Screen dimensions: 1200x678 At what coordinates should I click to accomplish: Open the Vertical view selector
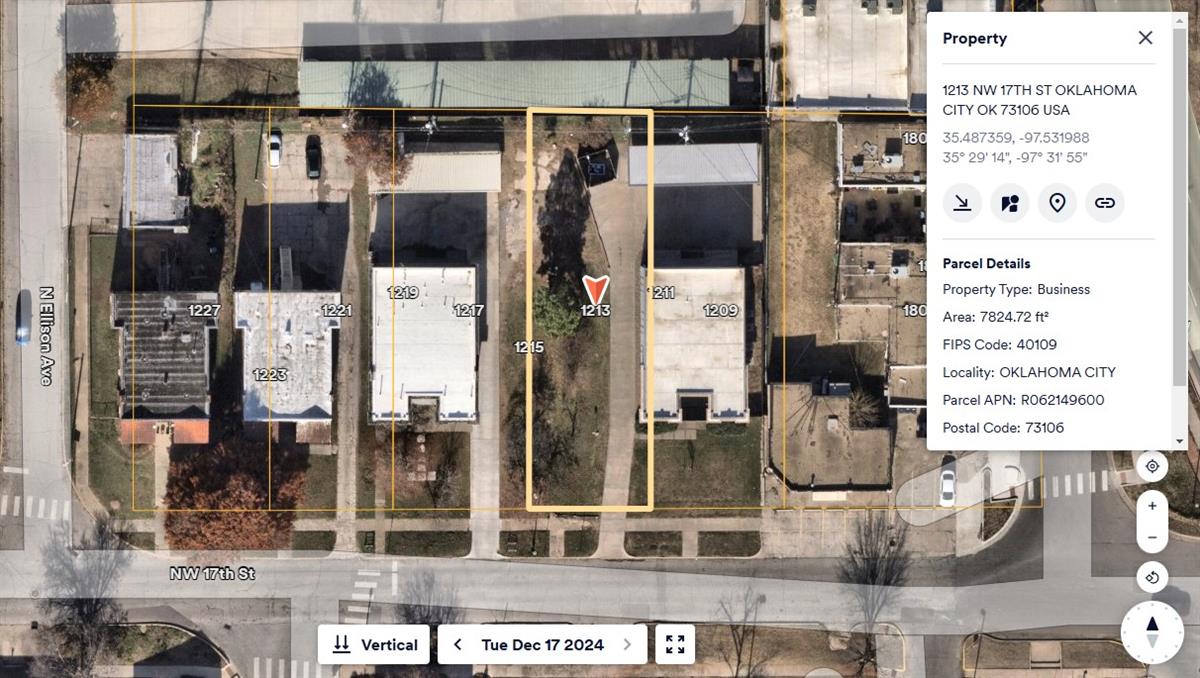point(374,644)
